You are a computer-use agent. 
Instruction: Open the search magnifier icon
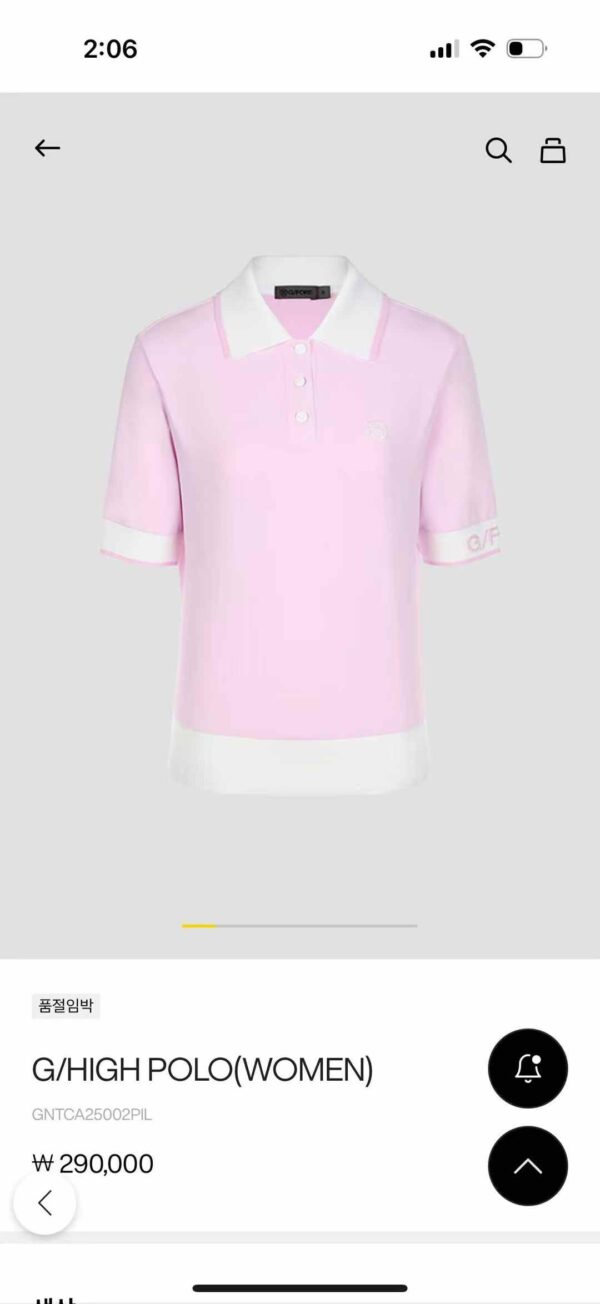(498, 150)
